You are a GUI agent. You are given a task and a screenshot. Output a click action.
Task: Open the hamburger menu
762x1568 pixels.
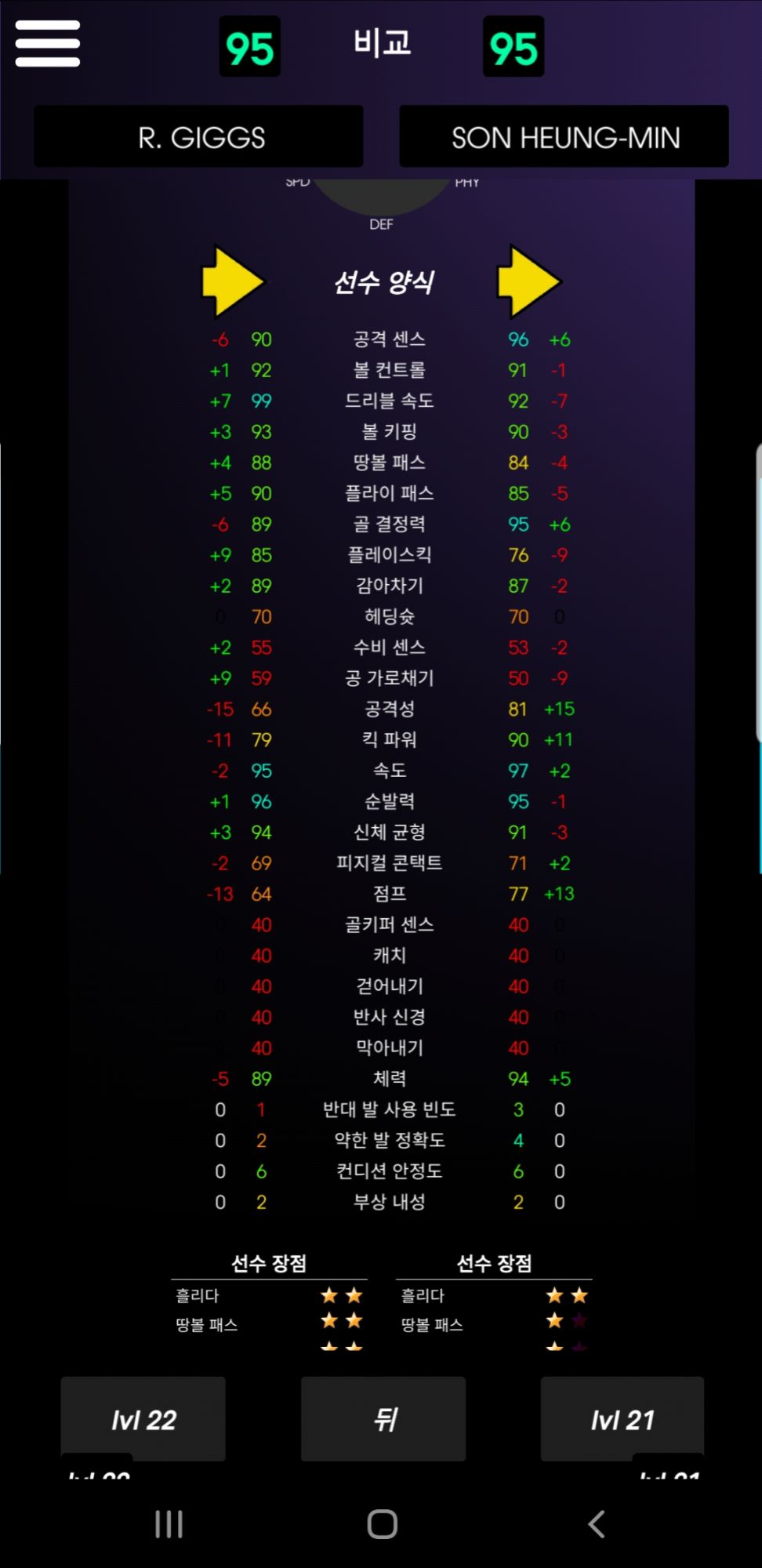pos(48,44)
